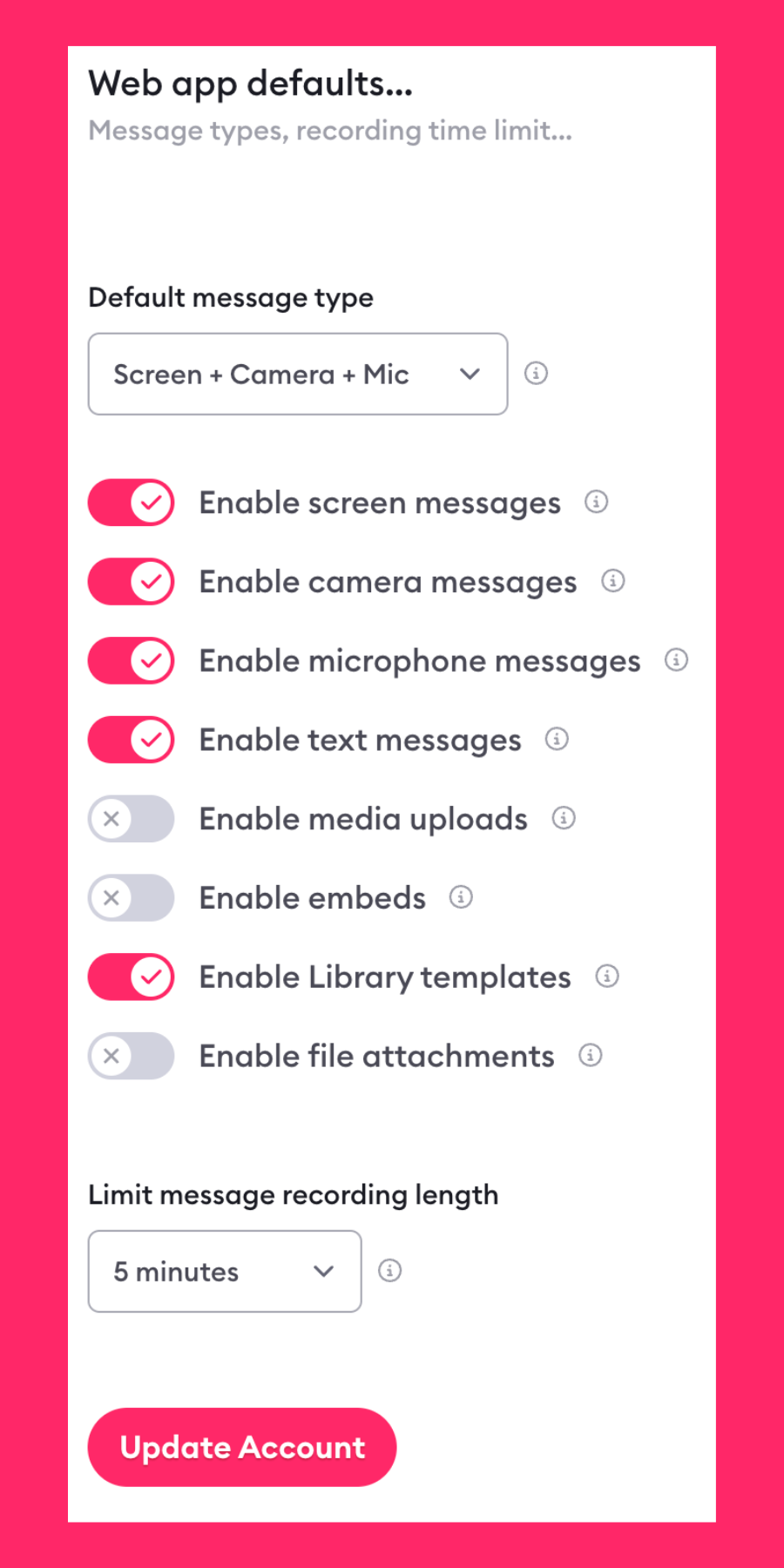784x1568 pixels.
Task: Disable screen messages toggle
Action: click(x=132, y=503)
